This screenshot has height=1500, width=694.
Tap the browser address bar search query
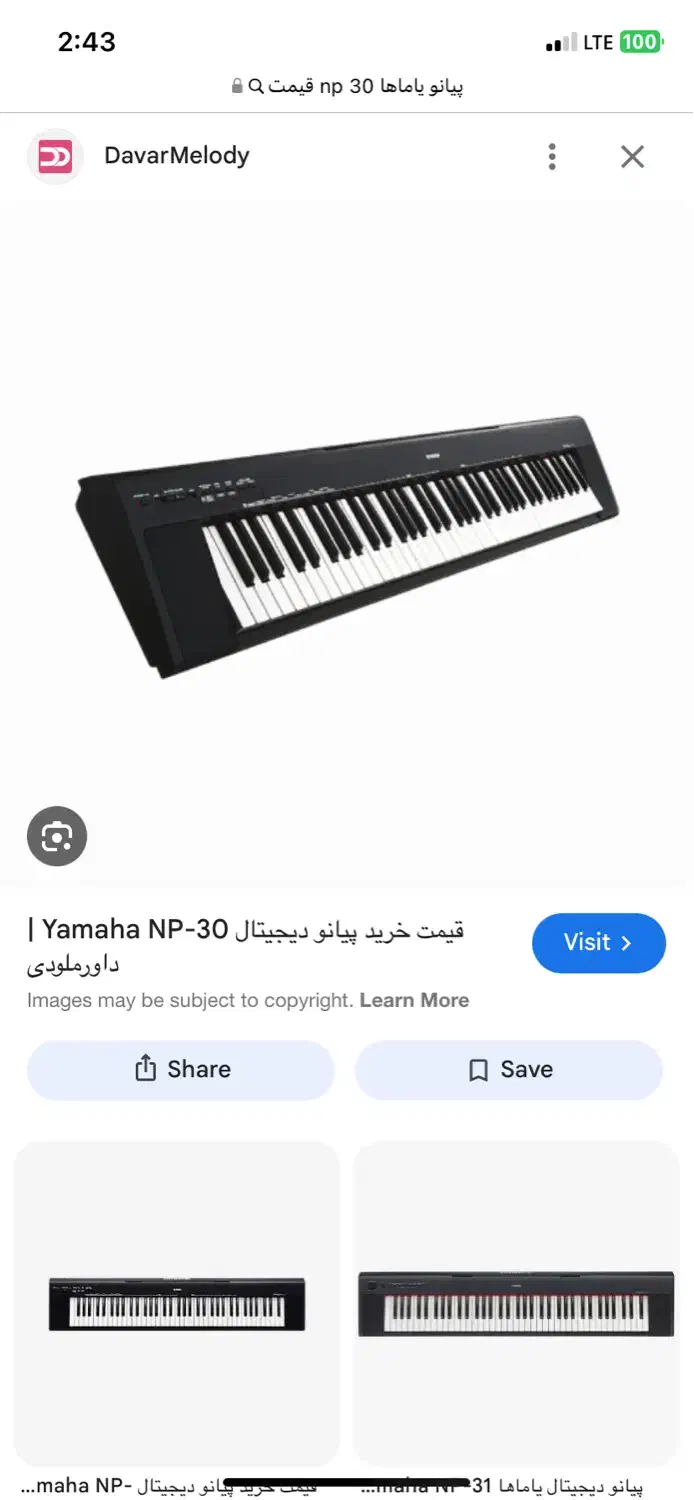347,86
